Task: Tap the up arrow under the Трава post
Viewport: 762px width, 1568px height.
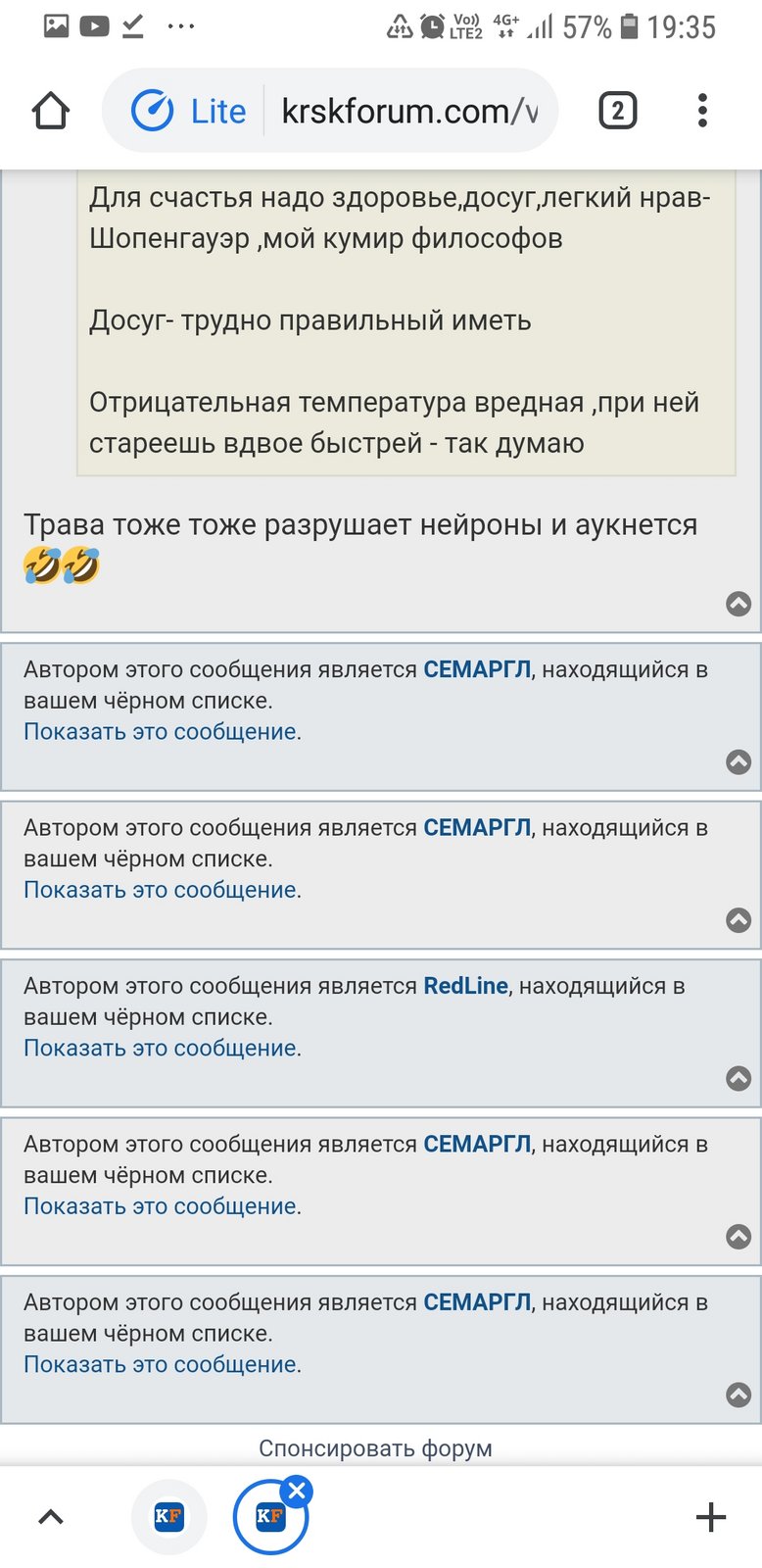Action: click(738, 604)
